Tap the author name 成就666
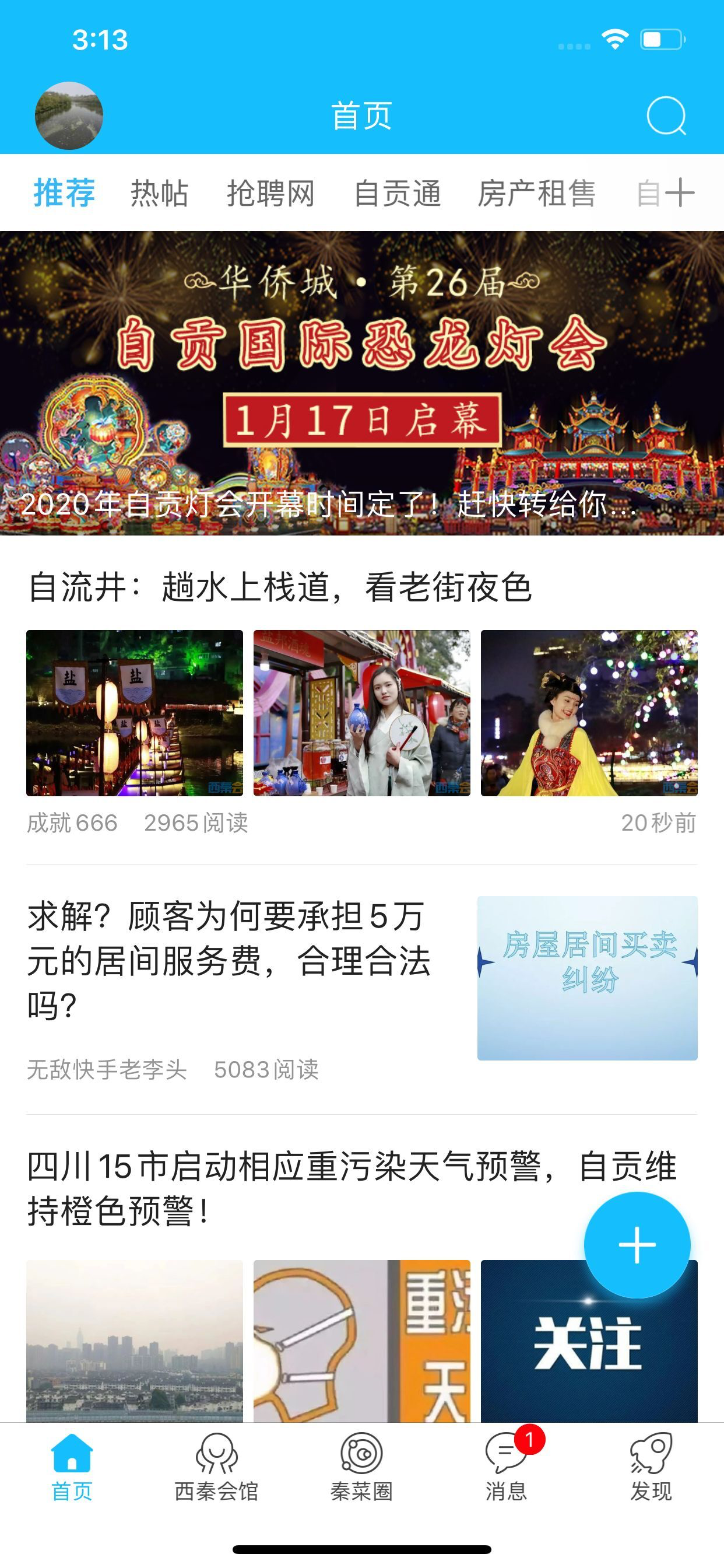The height and width of the screenshot is (1568, 724). [x=72, y=824]
